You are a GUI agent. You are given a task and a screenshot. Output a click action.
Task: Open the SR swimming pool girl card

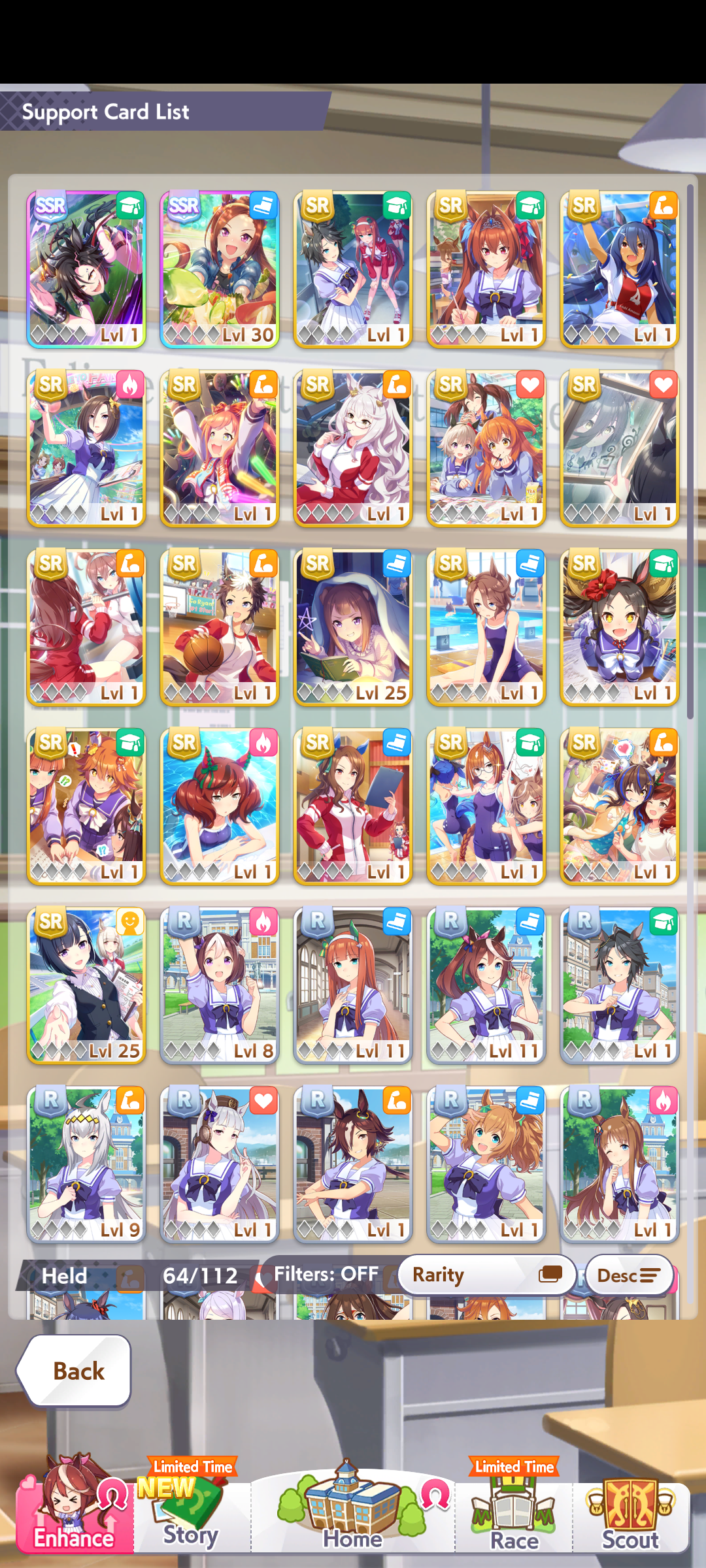point(486,627)
